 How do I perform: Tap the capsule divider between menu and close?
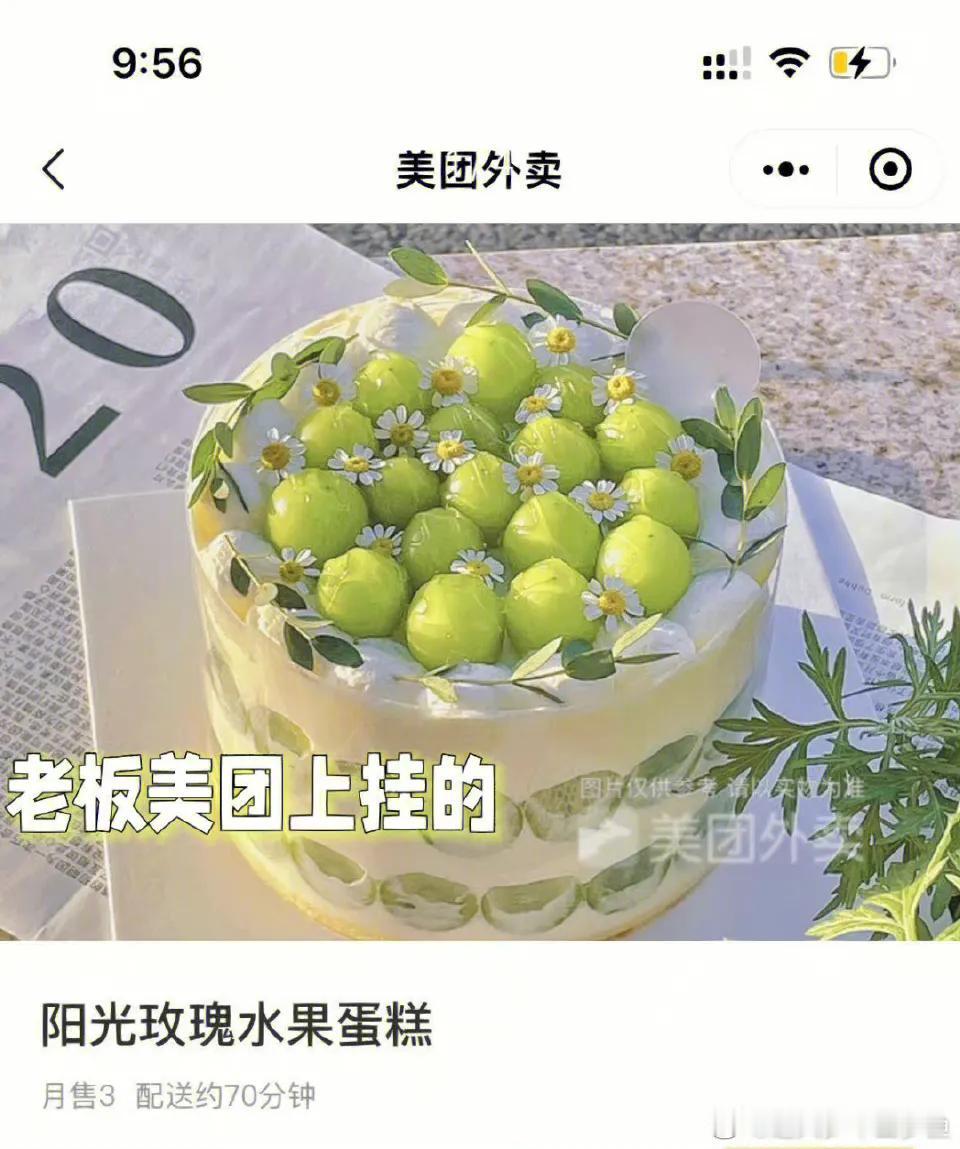tap(836, 169)
